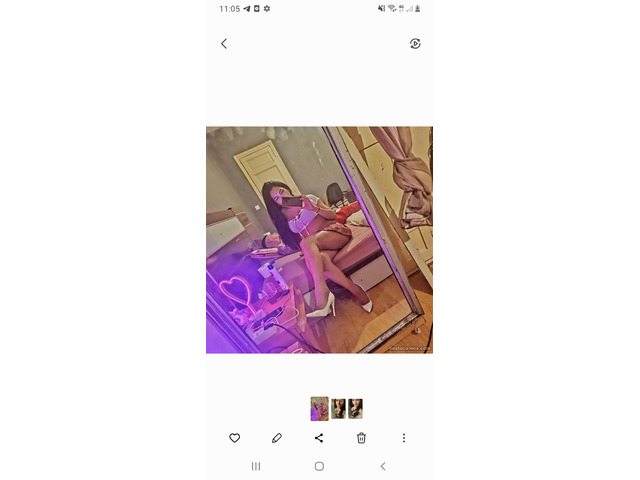Edit this photo with the pencil
This screenshot has height=480, width=640.
[x=277, y=438]
